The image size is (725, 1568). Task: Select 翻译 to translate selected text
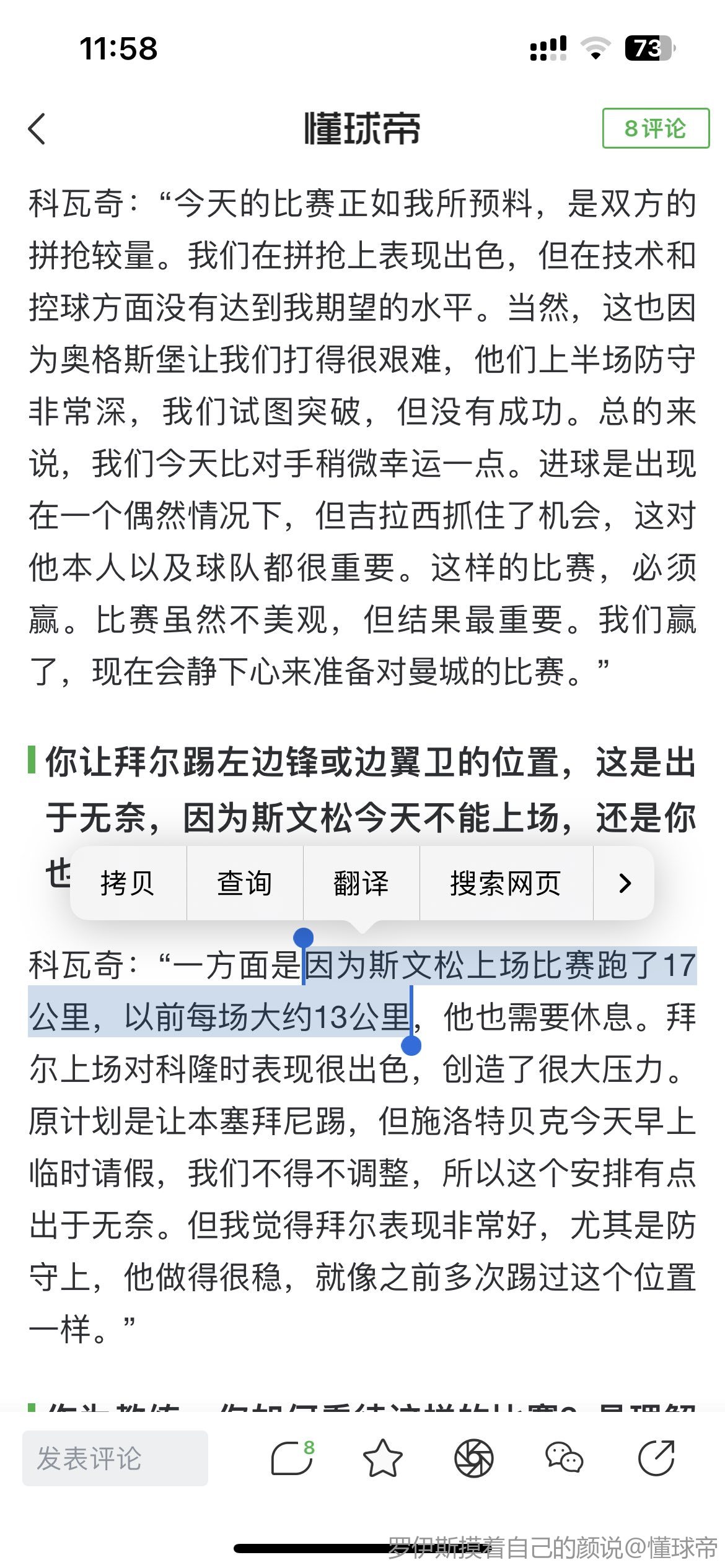(x=361, y=883)
